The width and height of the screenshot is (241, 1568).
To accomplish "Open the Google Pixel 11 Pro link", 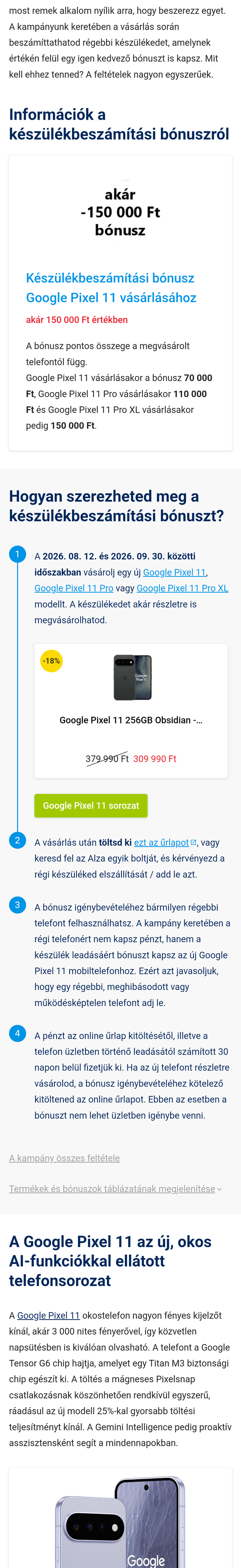I will tap(74, 588).
